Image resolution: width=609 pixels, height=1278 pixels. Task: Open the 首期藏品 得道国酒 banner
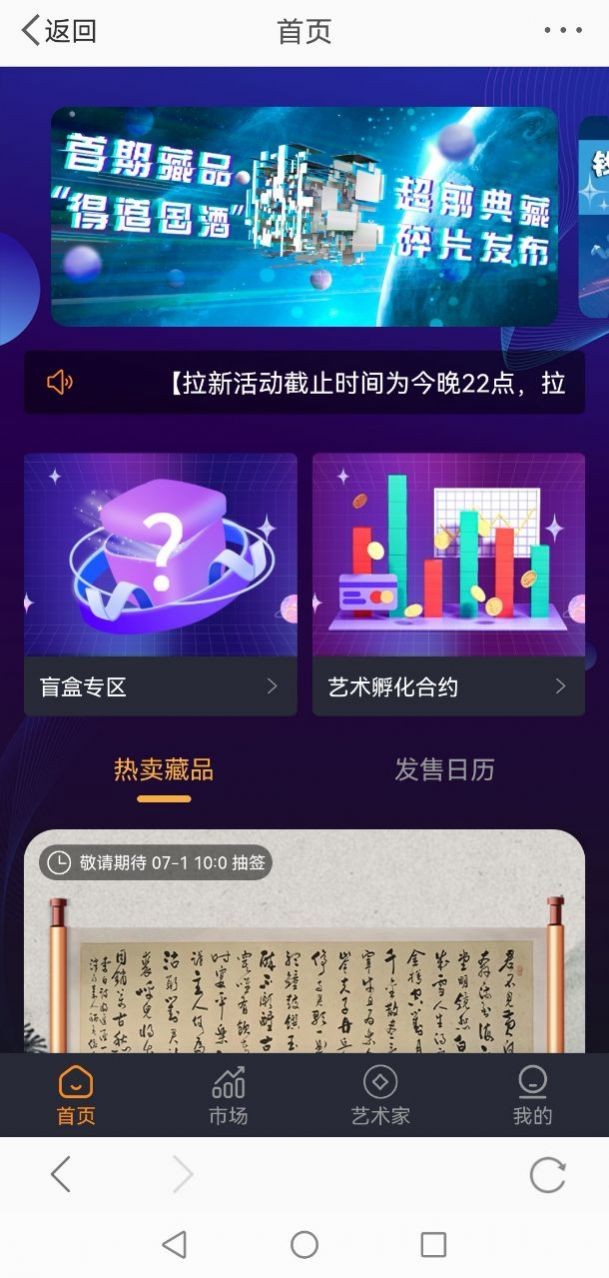pos(304,216)
